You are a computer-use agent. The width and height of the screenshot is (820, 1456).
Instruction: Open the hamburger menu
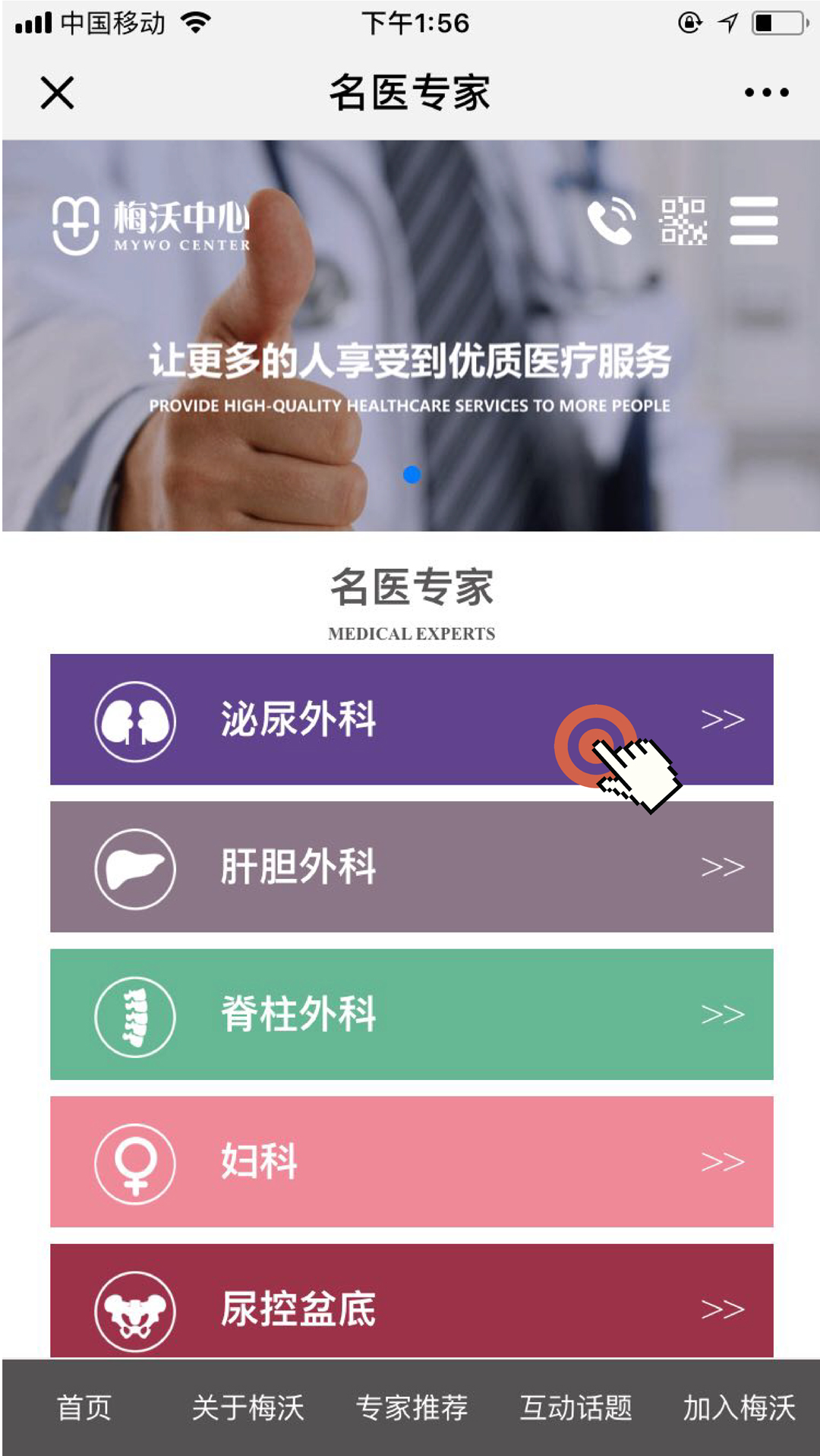[x=753, y=221]
